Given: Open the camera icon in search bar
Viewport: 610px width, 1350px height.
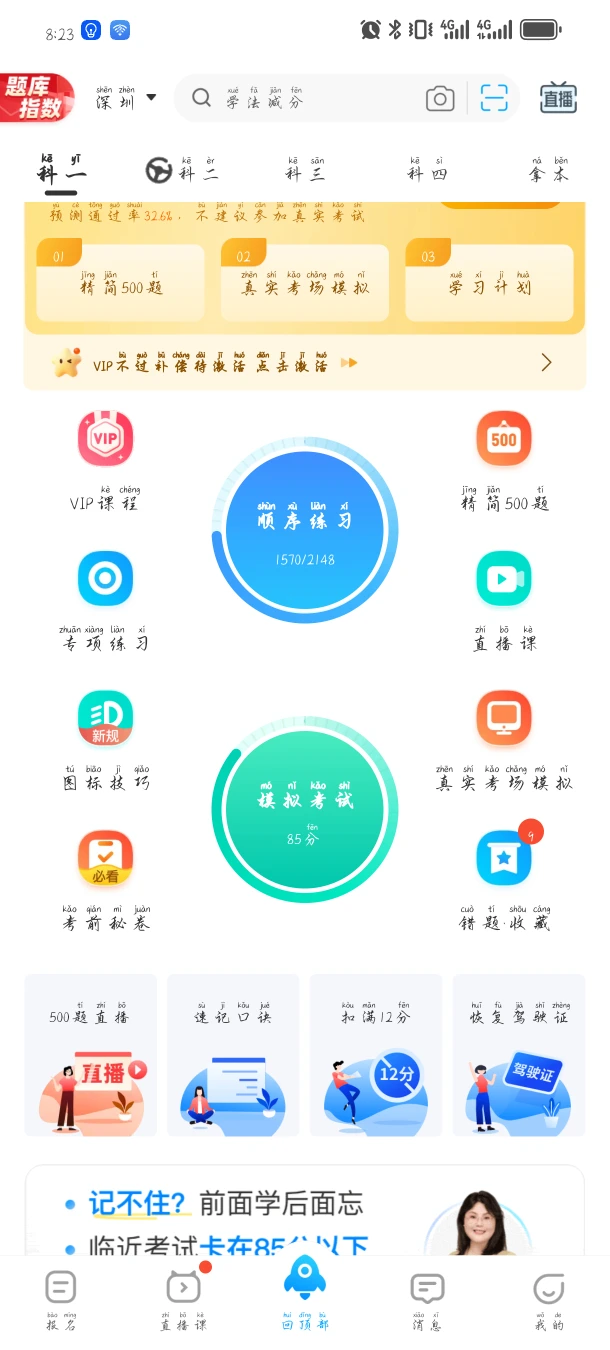Looking at the screenshot, I should 440,98.
